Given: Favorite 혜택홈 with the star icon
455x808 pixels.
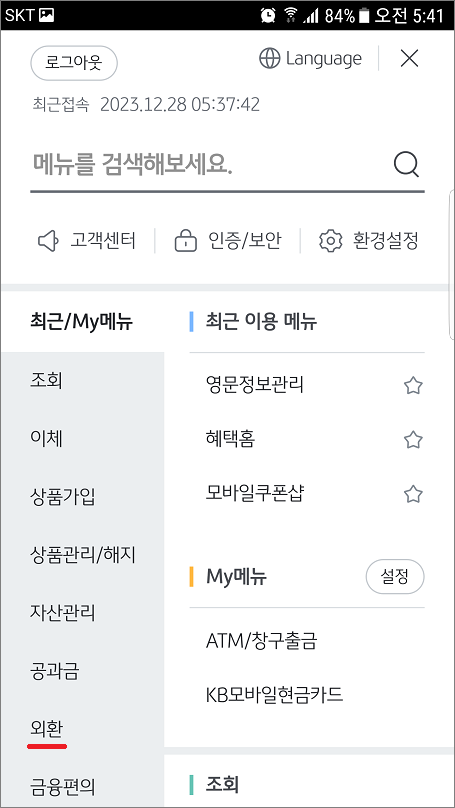Looking at the screenshot, I should click(413, 440).
